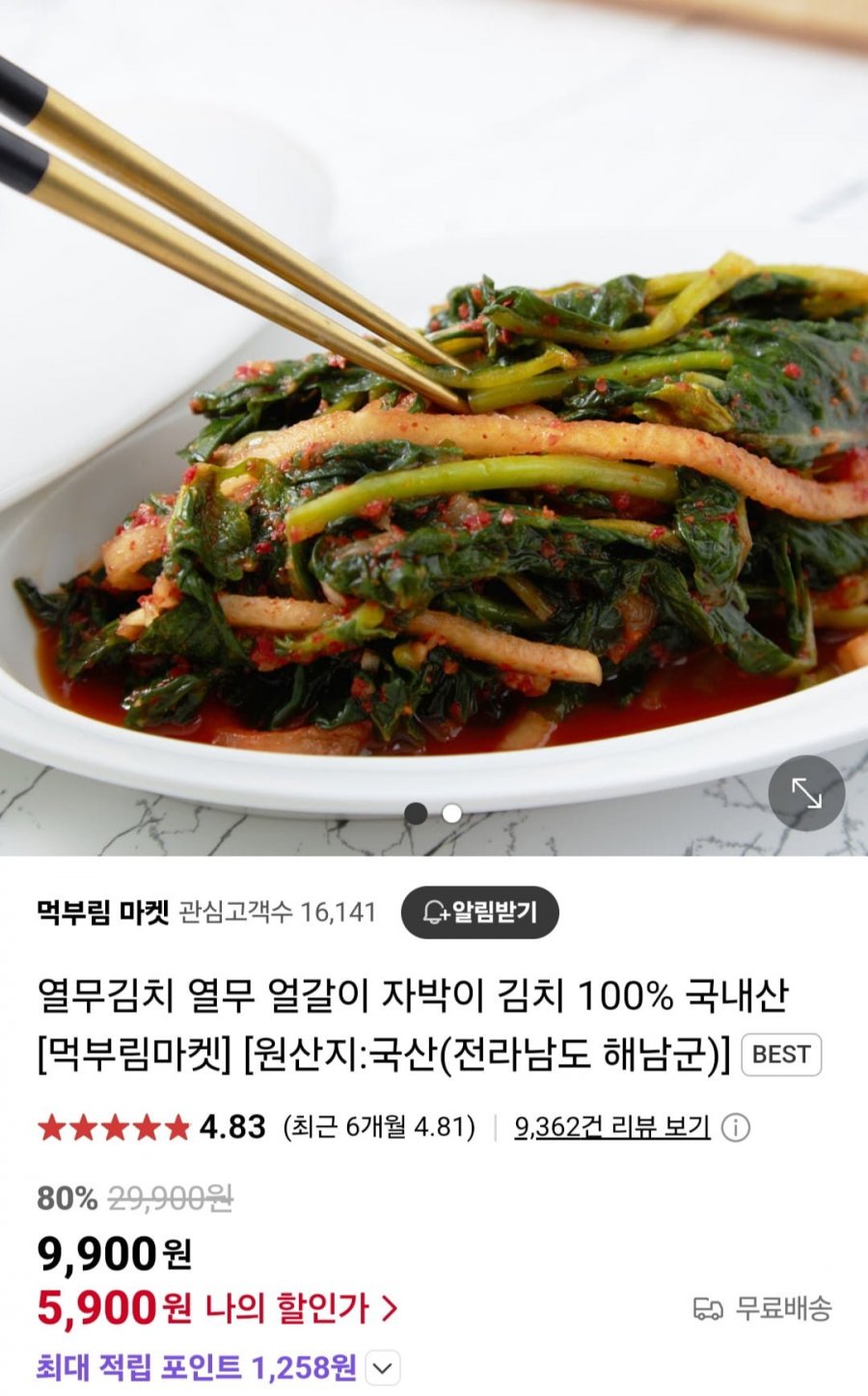Expand the 최대 적립 포인트 dropdown

[383, 1368]
